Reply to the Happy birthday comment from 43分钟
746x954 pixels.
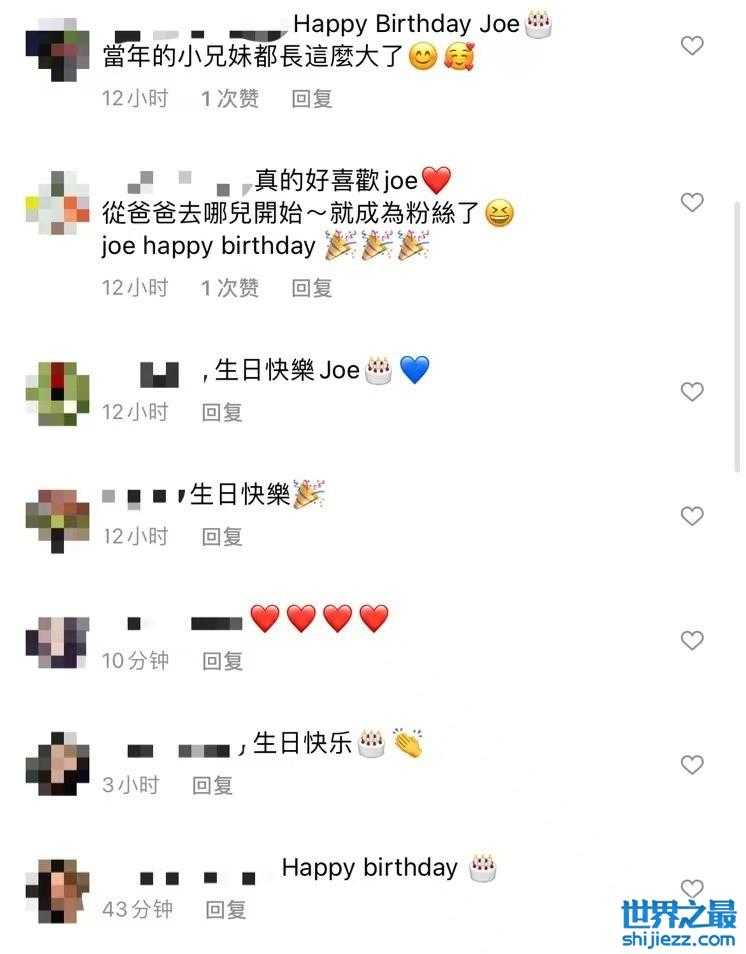click(226, 910)
